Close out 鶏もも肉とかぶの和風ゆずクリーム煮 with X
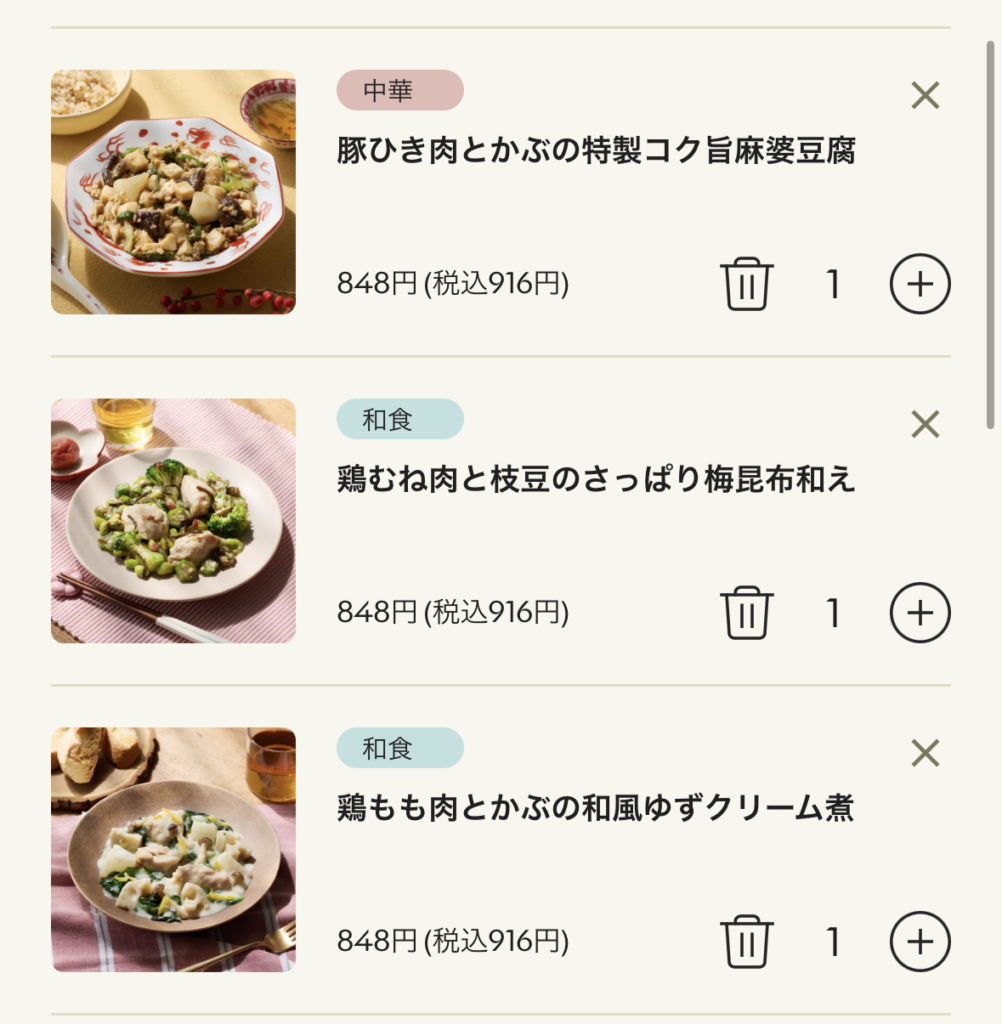1002x1024 pixels. [925, 752]
